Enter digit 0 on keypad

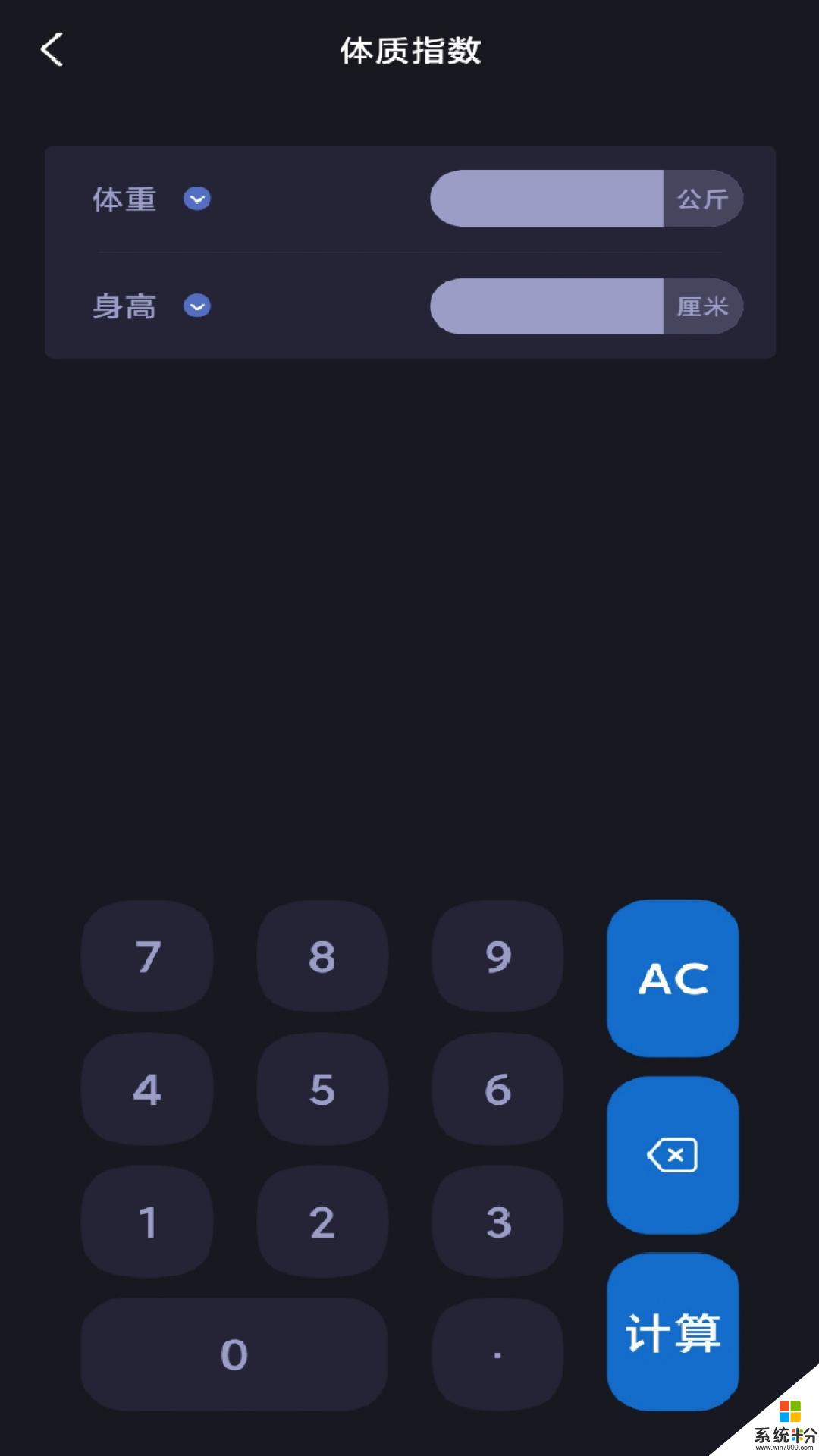pos(234,1354)
